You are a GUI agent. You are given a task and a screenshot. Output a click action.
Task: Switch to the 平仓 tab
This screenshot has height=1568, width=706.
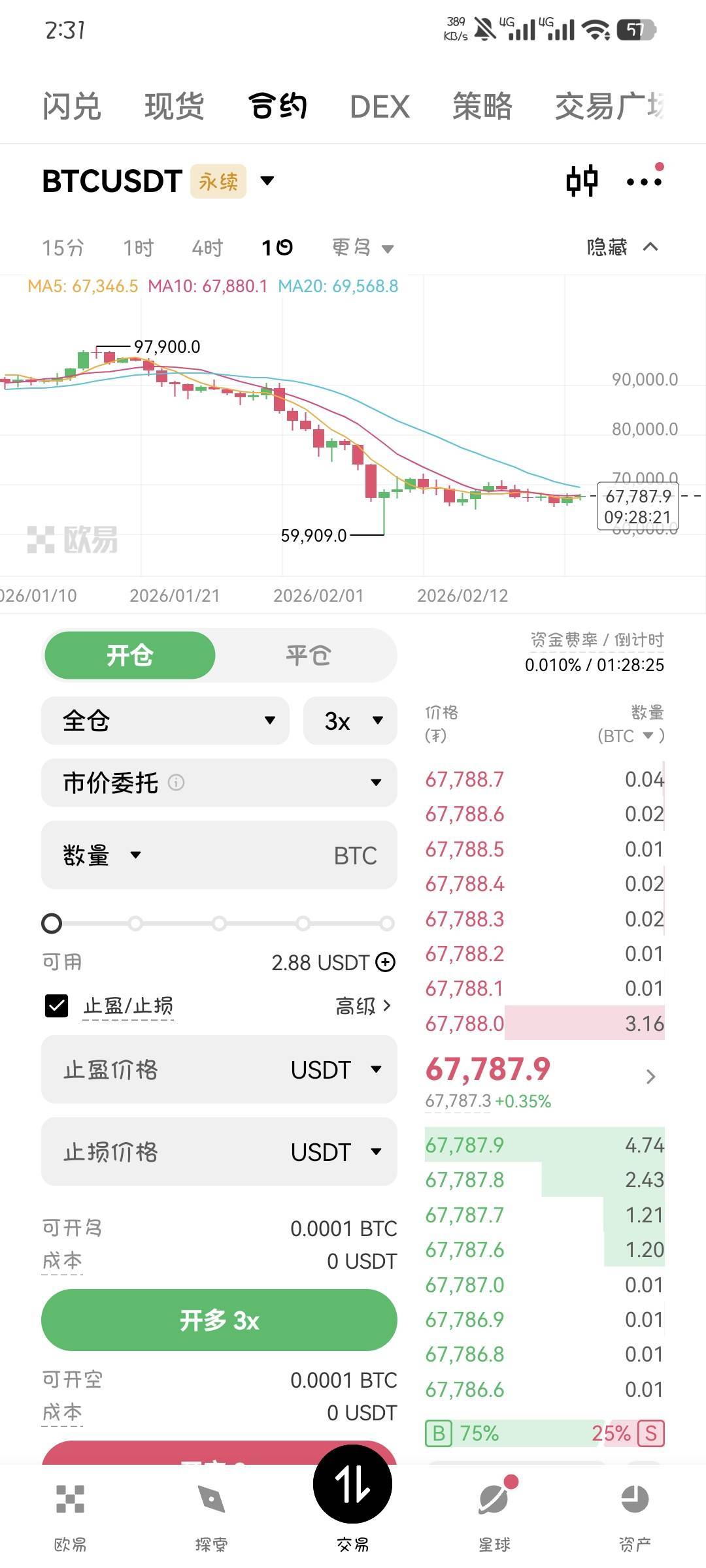(308, 655)
